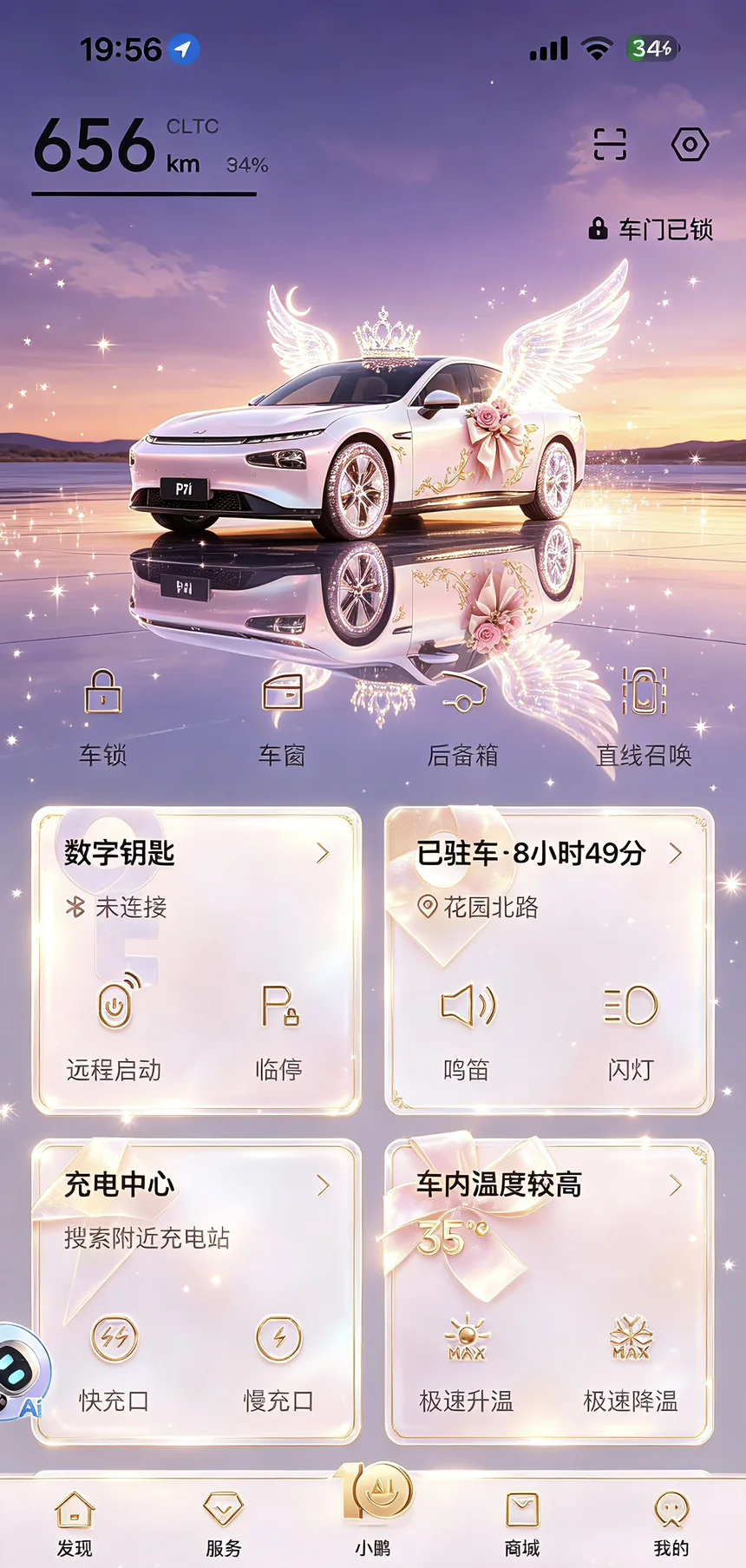Tap 远程启动 remote start
746x1568 pixels.
click(x=114, y=1029)
